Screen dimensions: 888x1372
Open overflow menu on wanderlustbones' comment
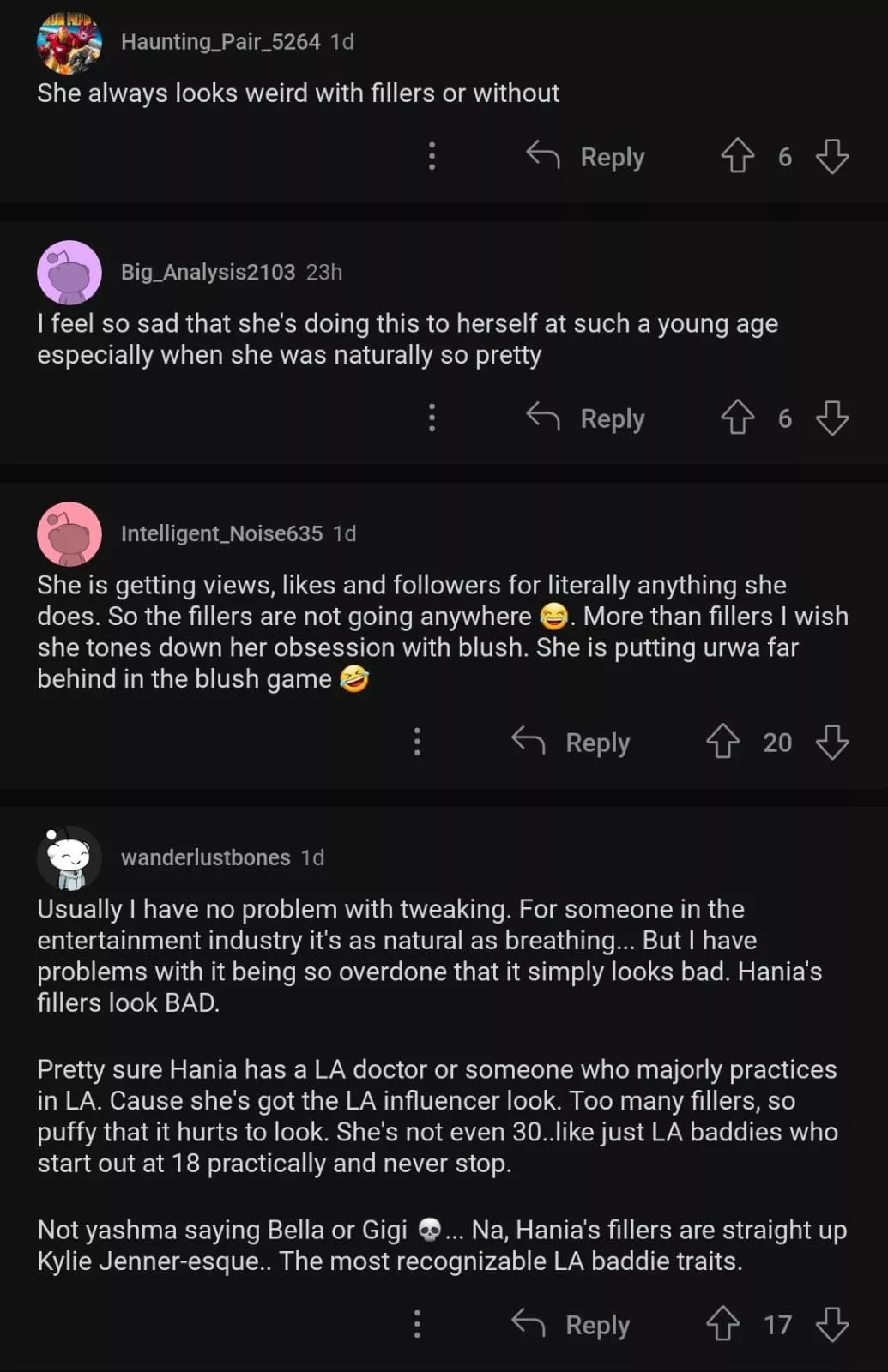coord(417,1324)
